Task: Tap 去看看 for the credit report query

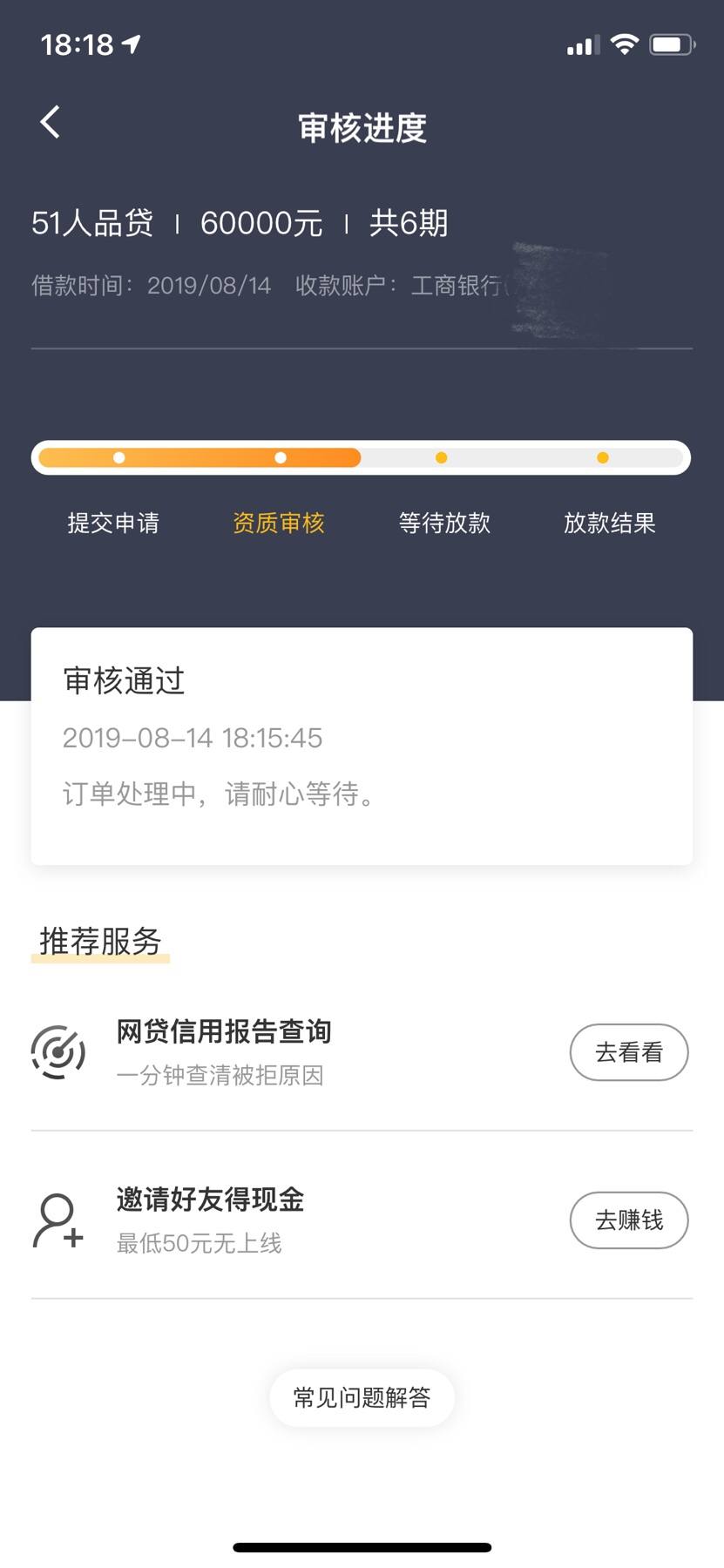Action: click(629, 1052)
